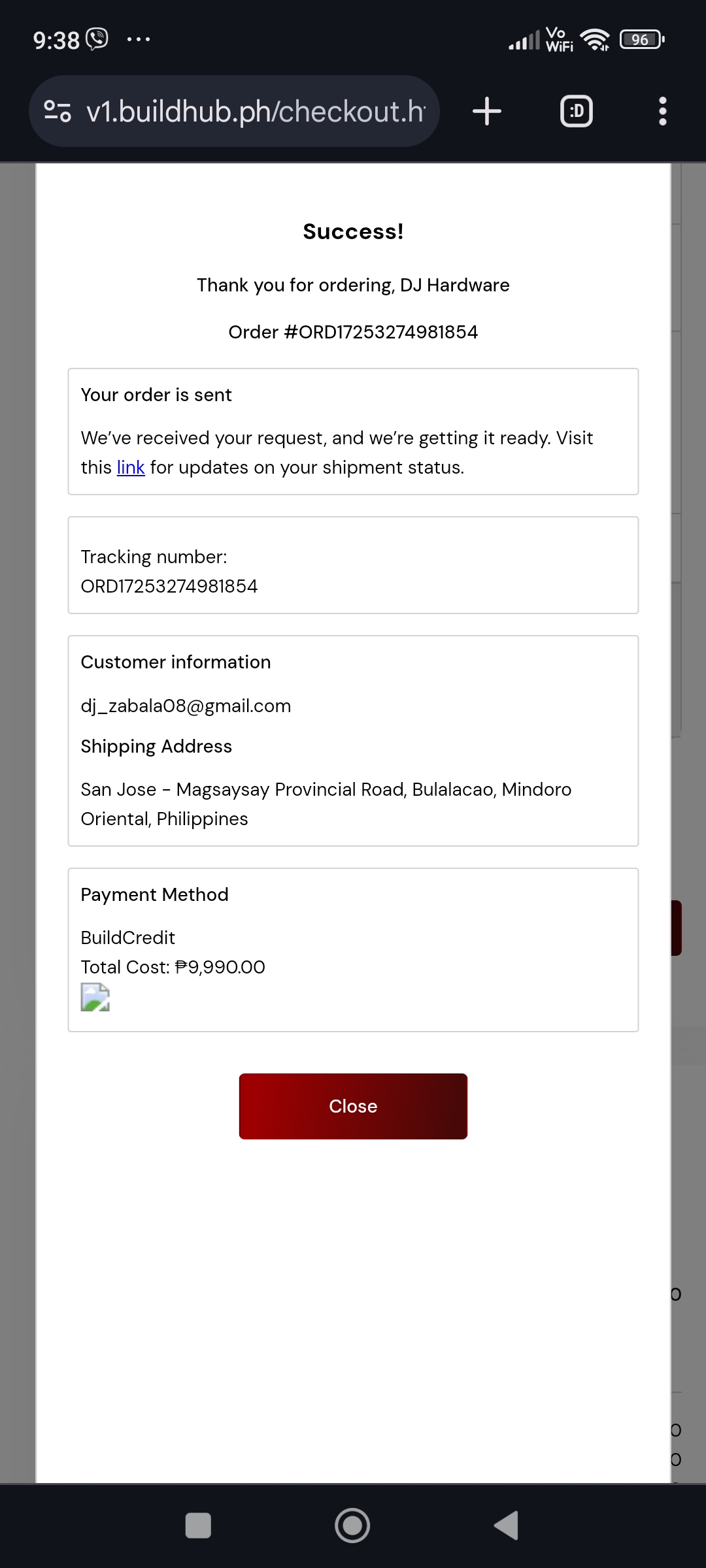
Task: Open the shipment status link
Action: point(130,468)
